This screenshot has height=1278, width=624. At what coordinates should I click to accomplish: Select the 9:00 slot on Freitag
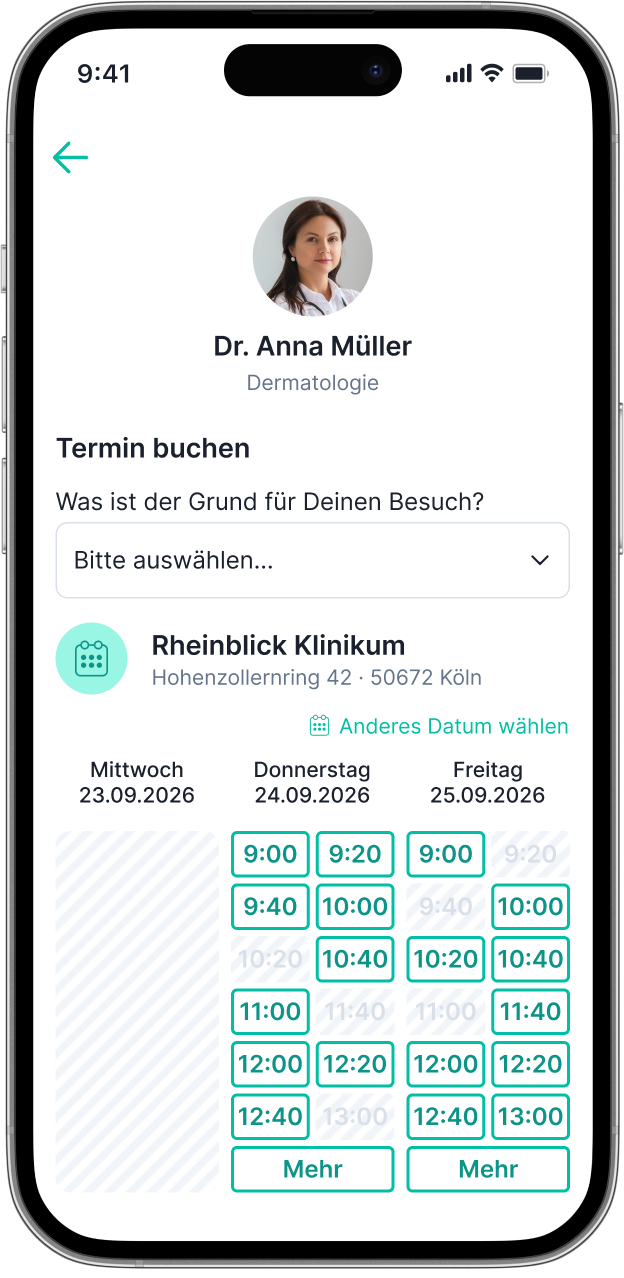click(x=446, y=854)
